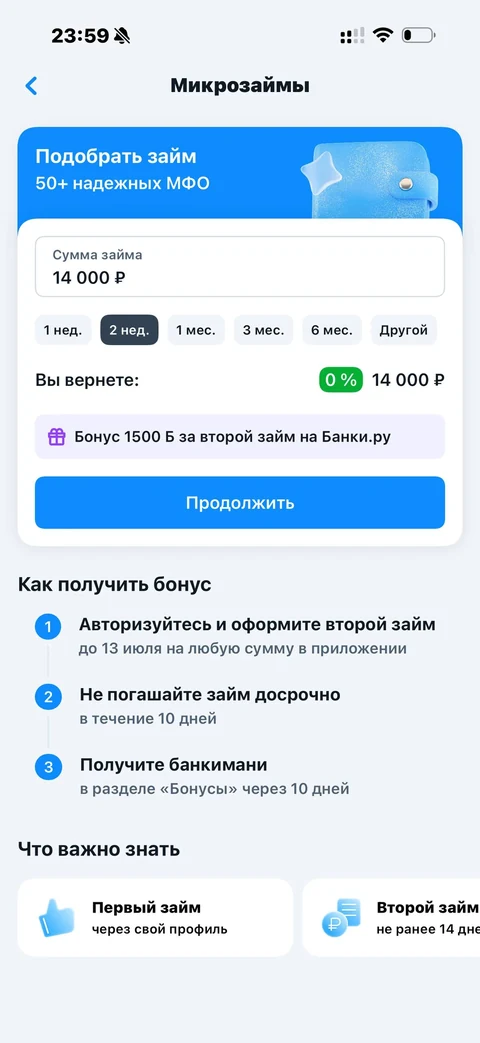Choose the 2 нед. term chip
The height and width of the screenshot is (1043, 480).
pos(130,330)
